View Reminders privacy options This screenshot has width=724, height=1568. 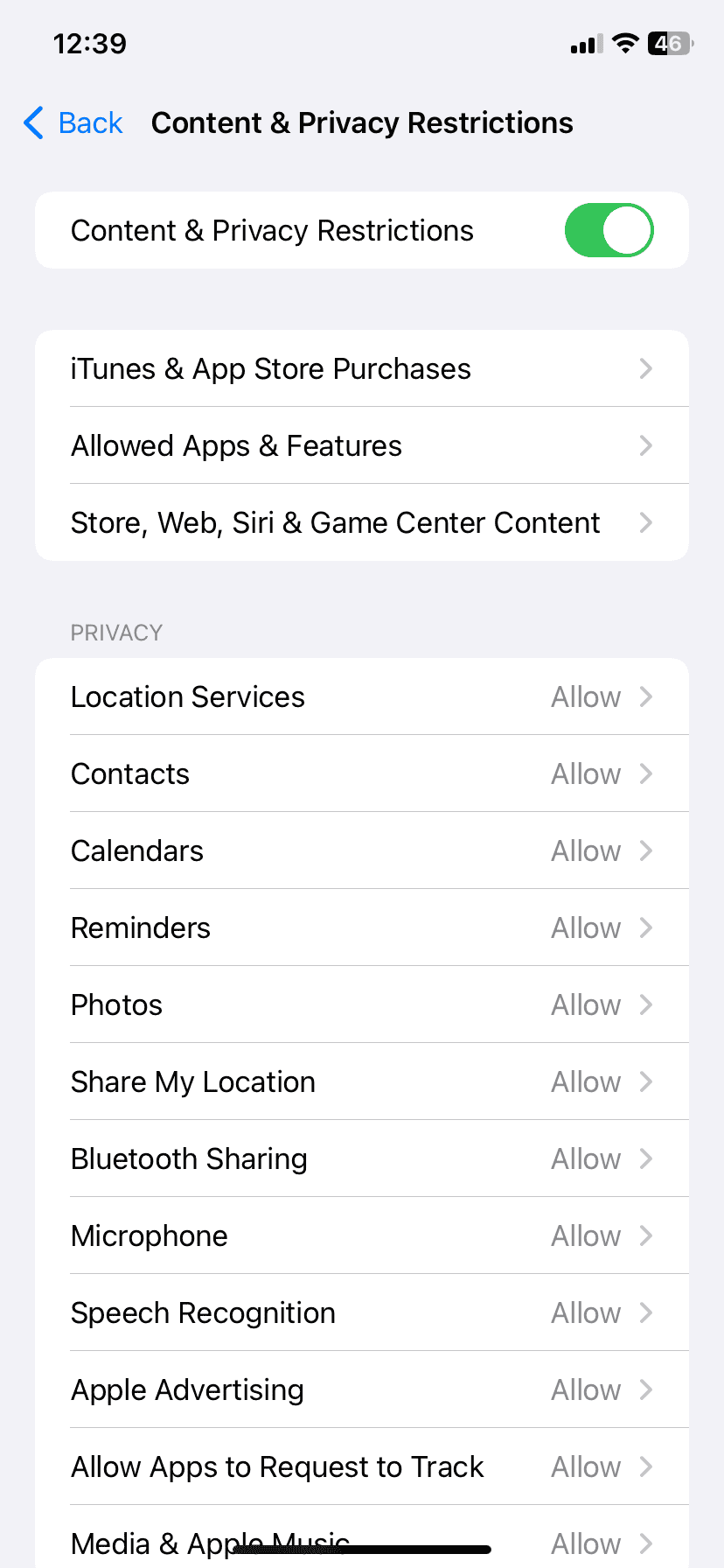click(362, 928)
